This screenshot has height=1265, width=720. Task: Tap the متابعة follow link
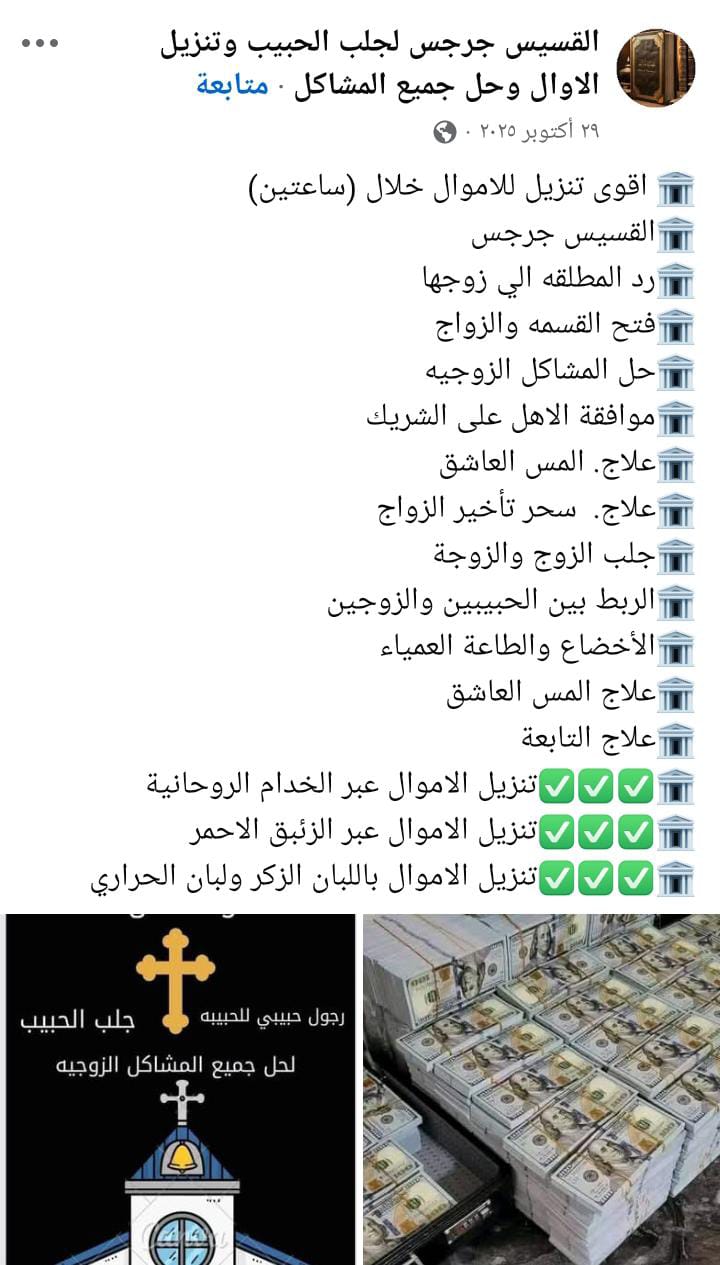coord(232,84)
